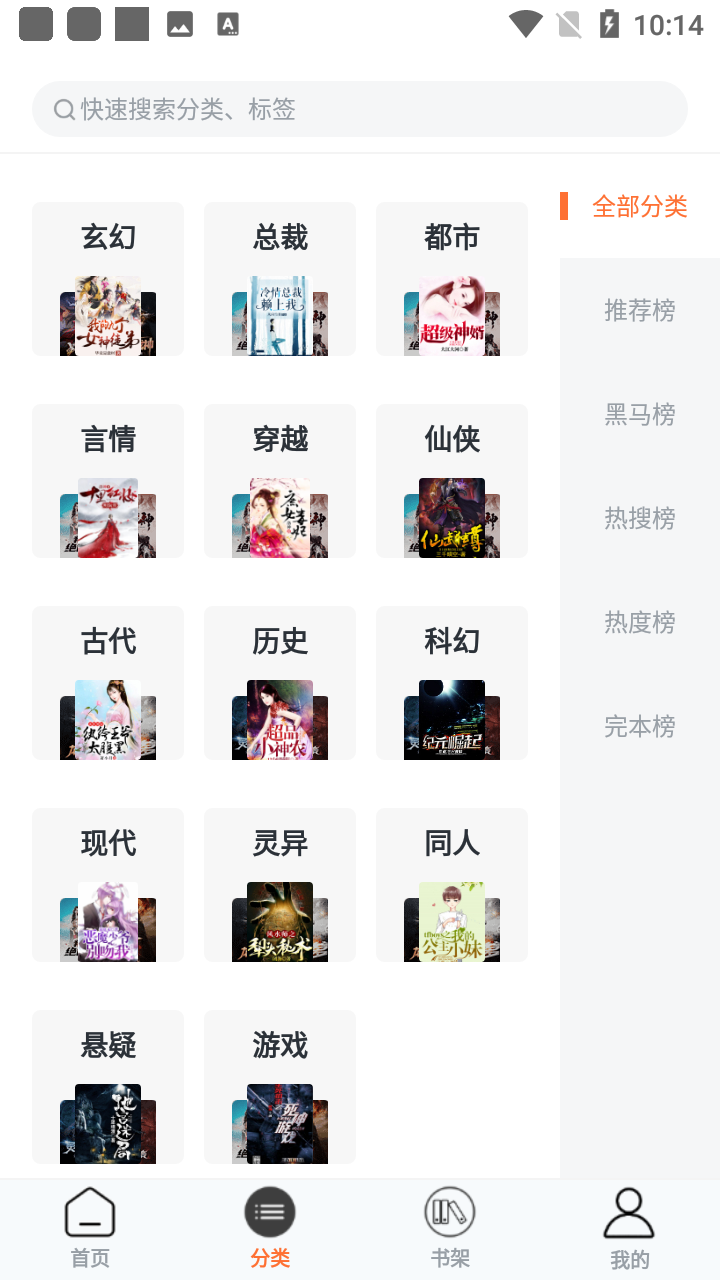Switch to the 我的 profile tab
720x1280 pixels.
[630, 1229]
